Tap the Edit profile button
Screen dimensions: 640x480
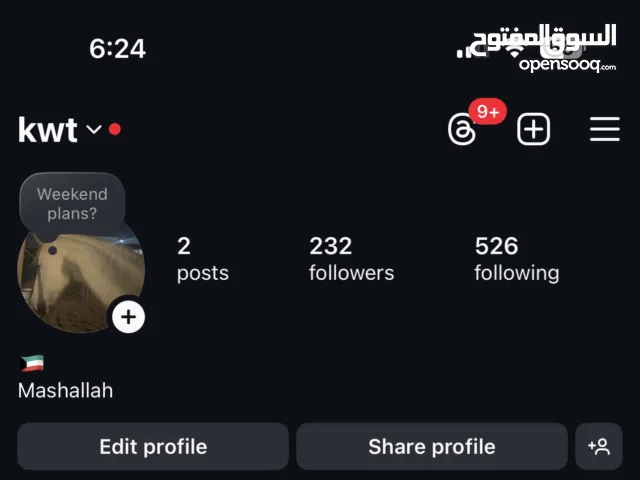coord(153,447)
